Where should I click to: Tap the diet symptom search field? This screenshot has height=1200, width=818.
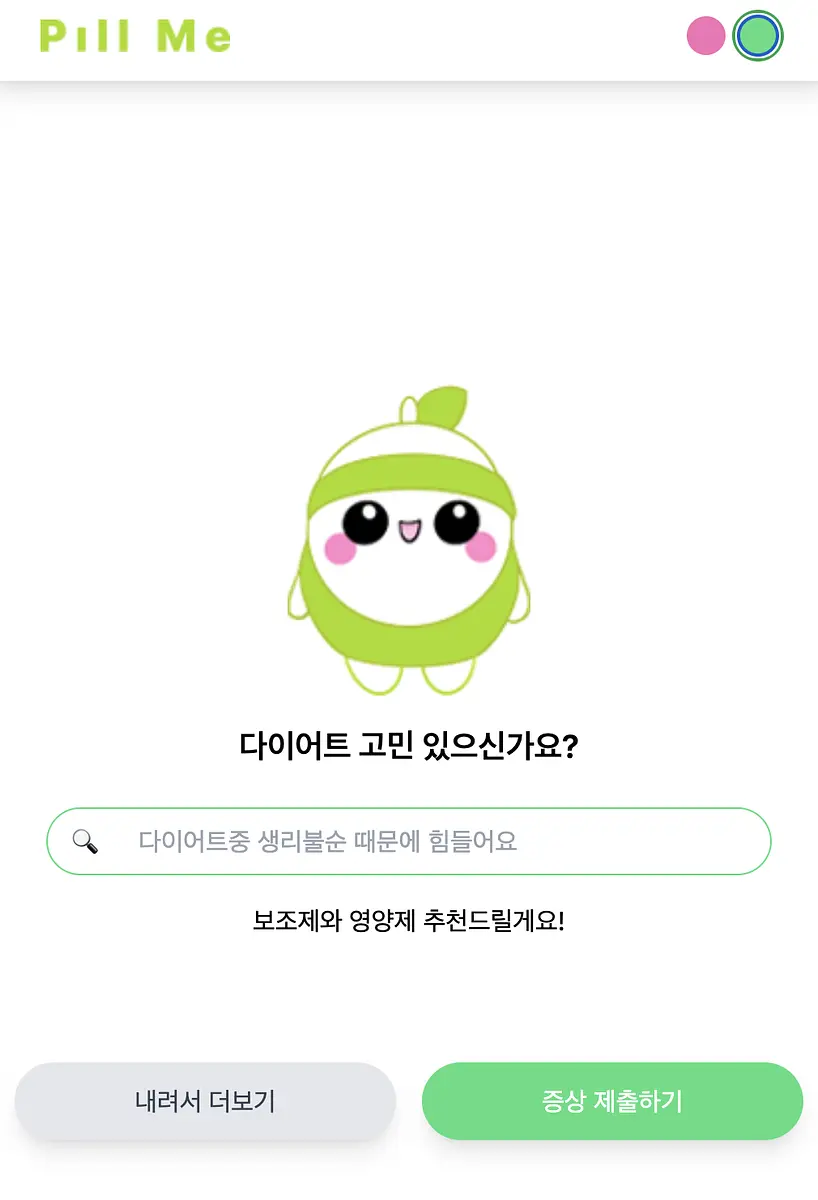pos(409,841)
